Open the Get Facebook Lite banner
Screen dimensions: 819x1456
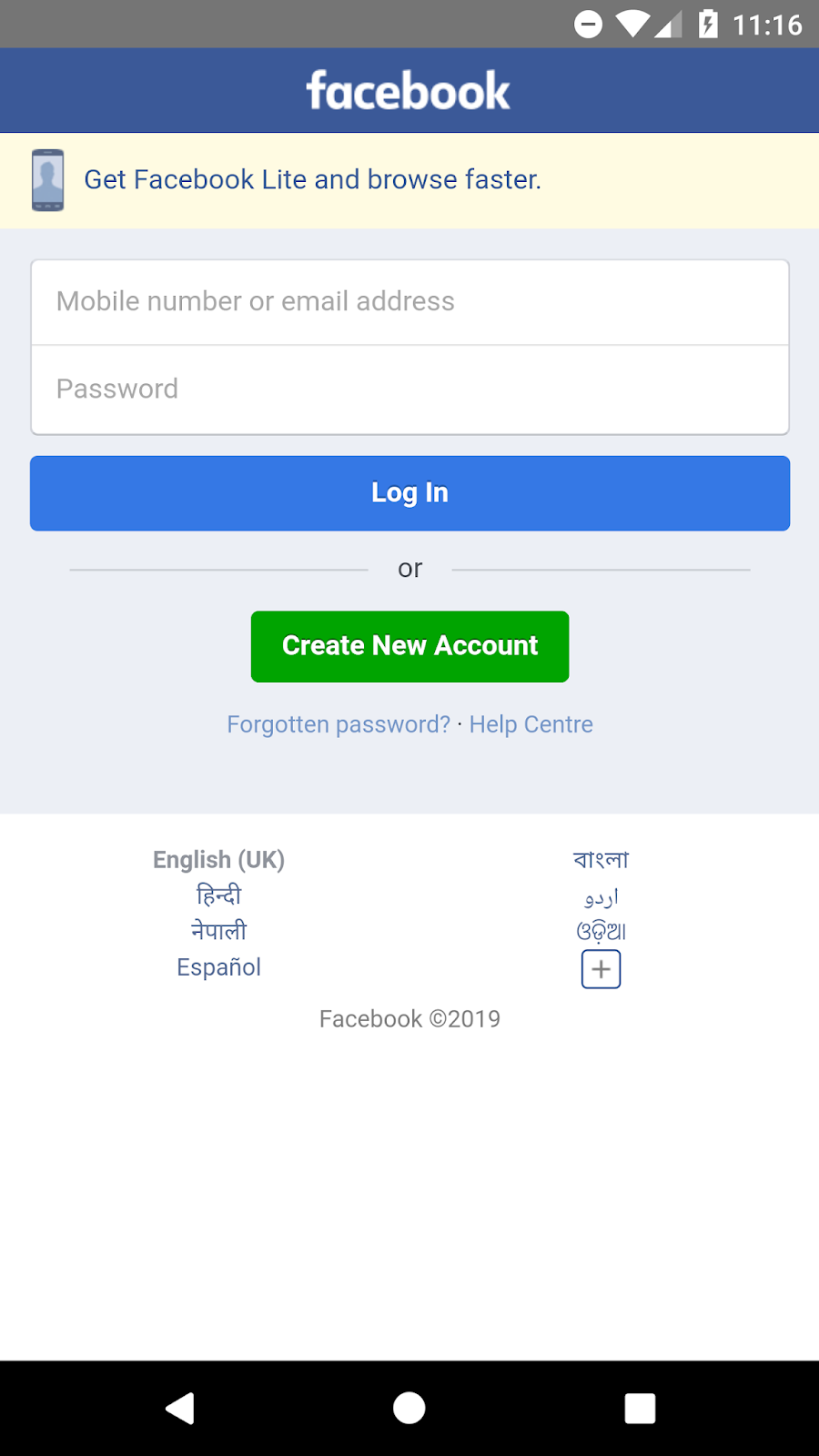[409, 180]
